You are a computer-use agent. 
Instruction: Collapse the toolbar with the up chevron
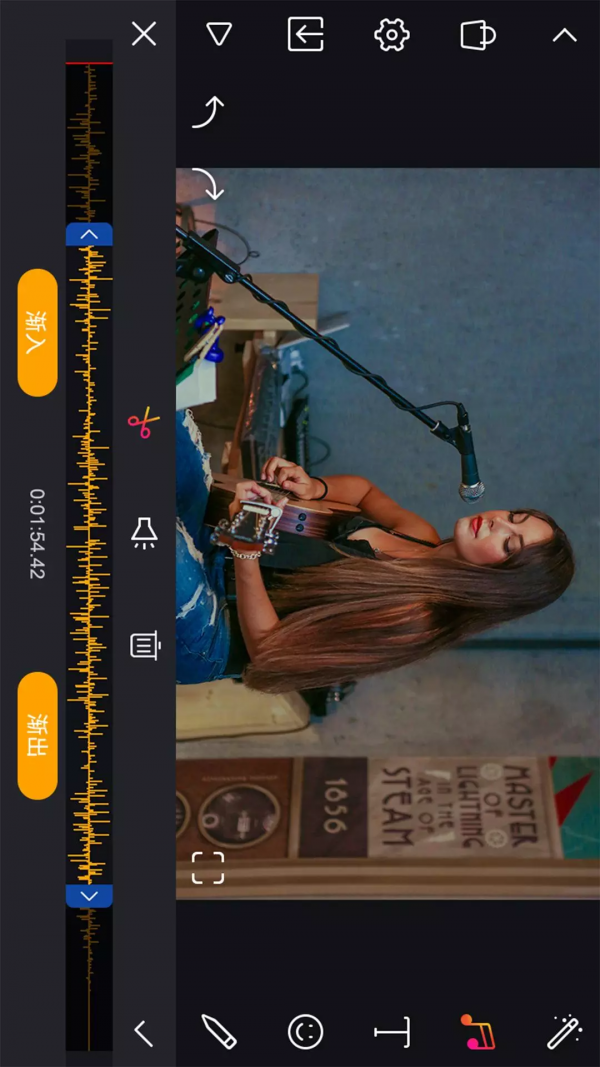click(x=565, y=35)
